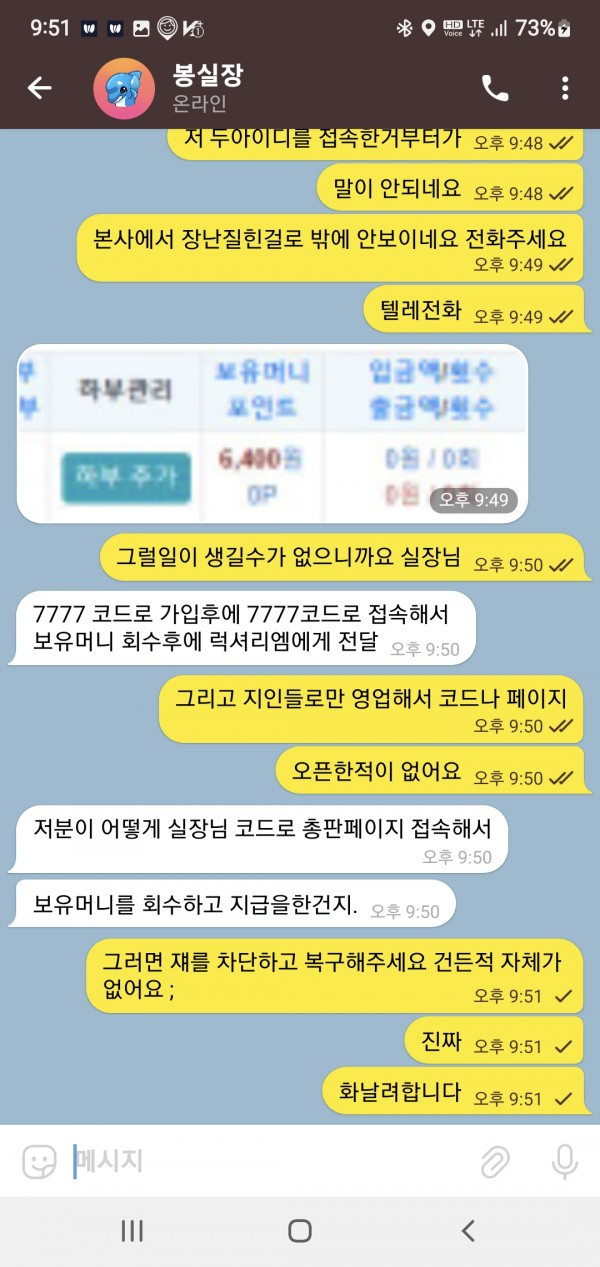Screen dimensions: 600x1267
Task: Open 봉실장's profile avatar
Action: point(123,88)
